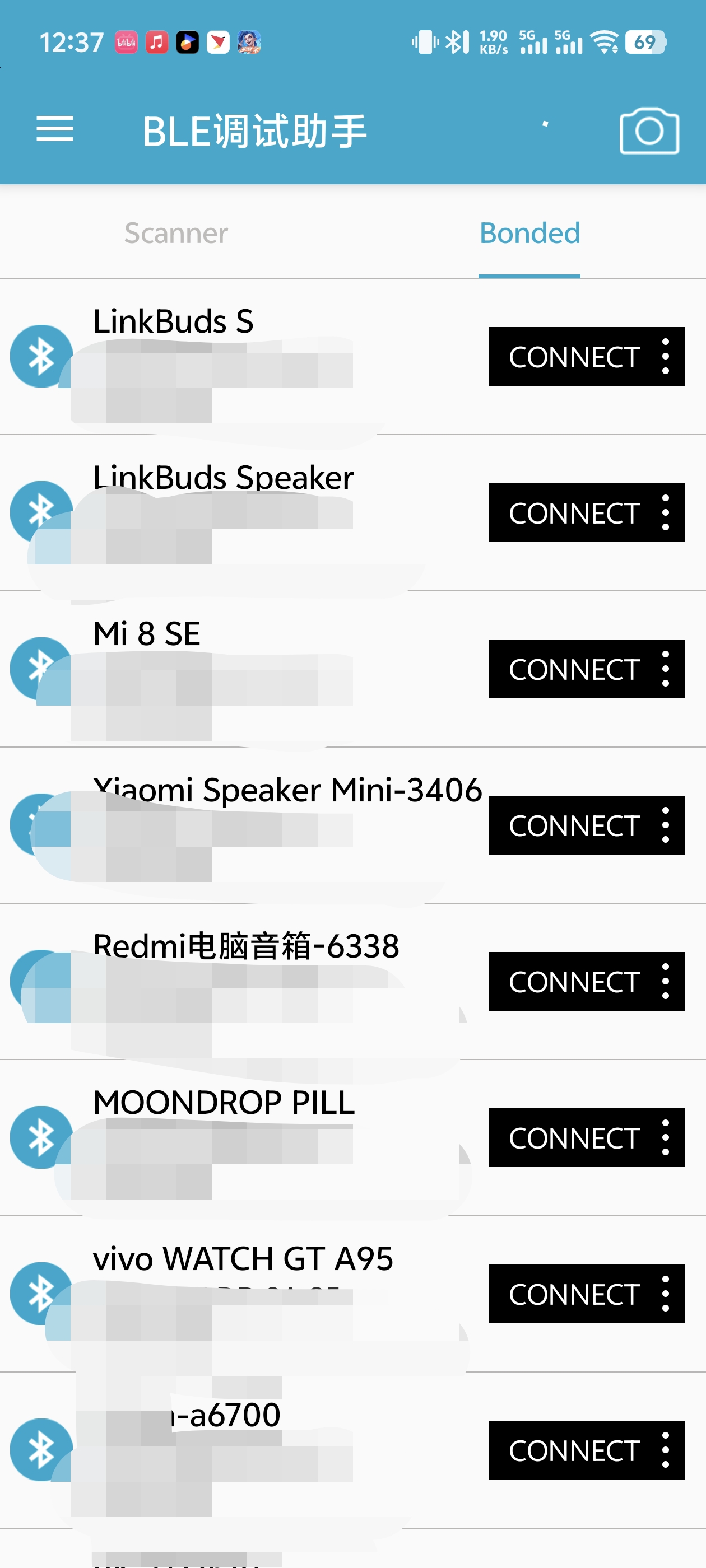Open overflow options for Xiaomi Speaker Mini-3406
The height and width of the screenshot is (1568, 706).
(665, 826)
